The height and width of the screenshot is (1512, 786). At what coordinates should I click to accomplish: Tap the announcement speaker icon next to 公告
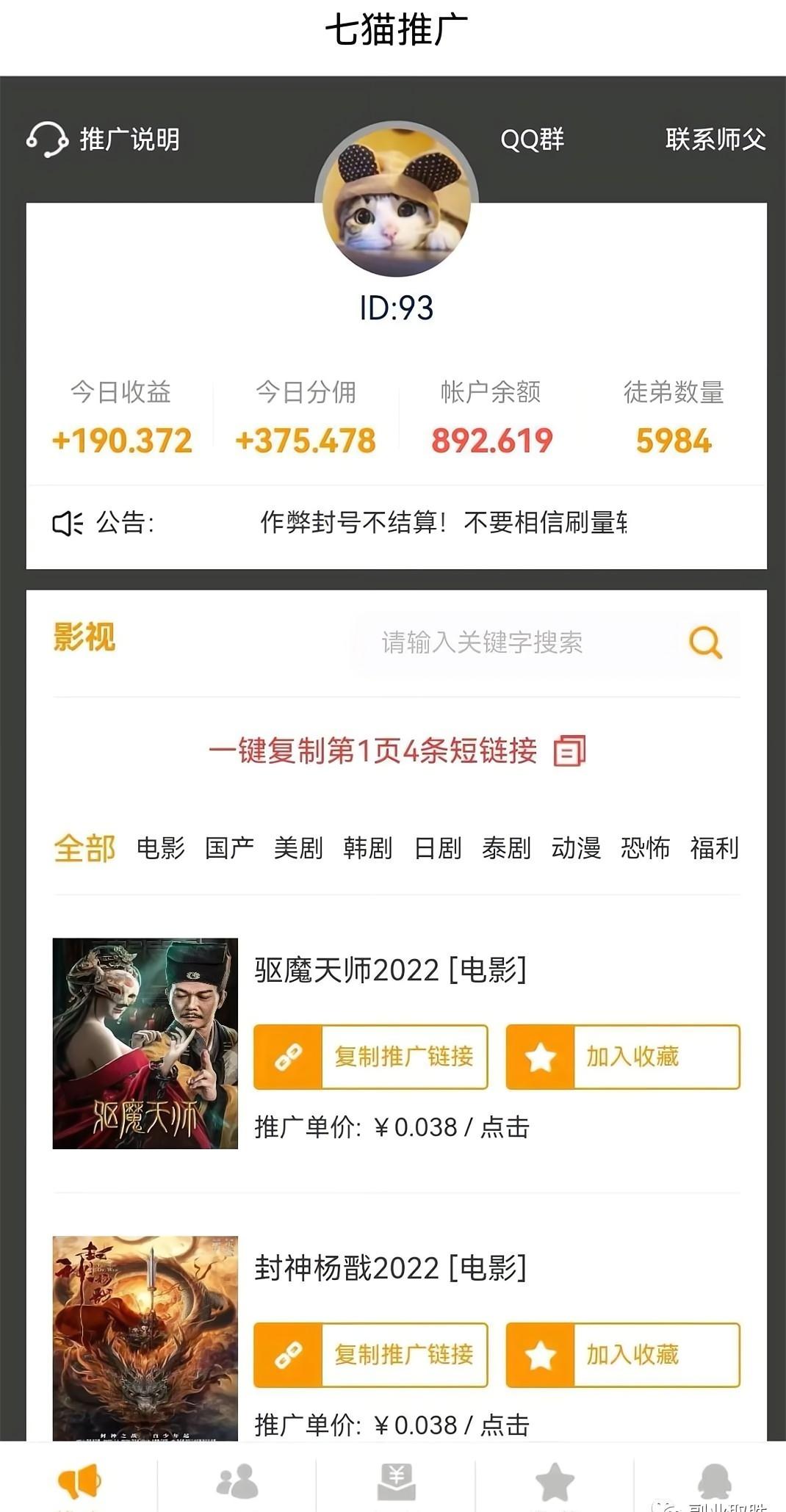tap(66, 523)
